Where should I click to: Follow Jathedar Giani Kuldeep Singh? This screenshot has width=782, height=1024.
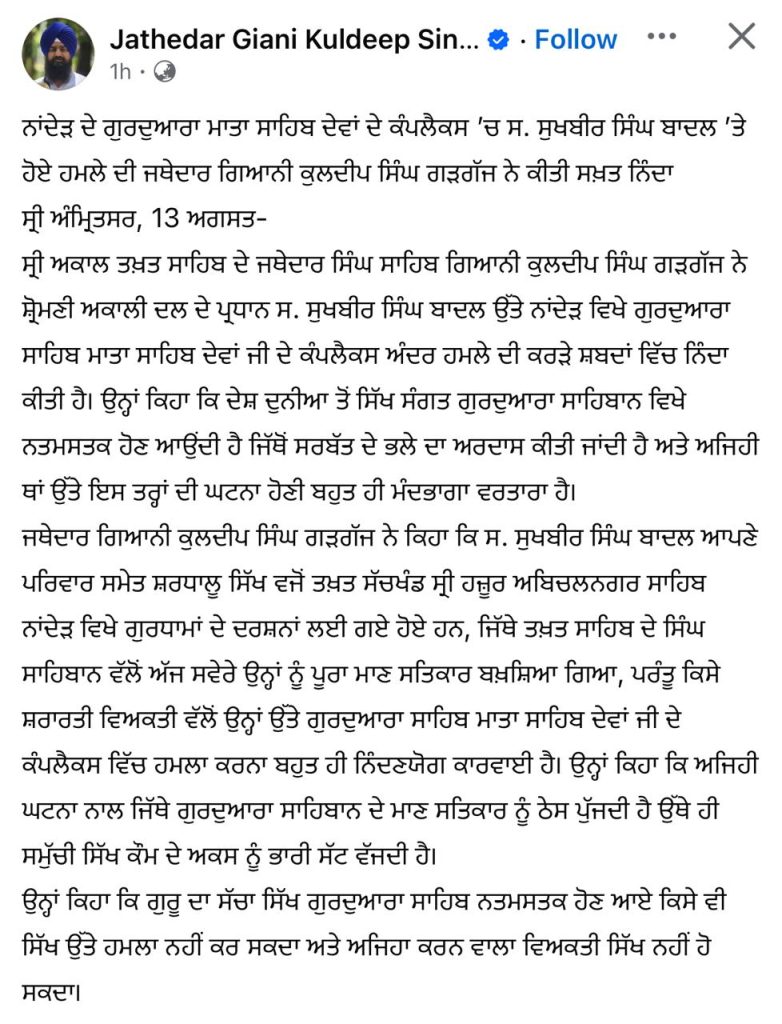575,39
